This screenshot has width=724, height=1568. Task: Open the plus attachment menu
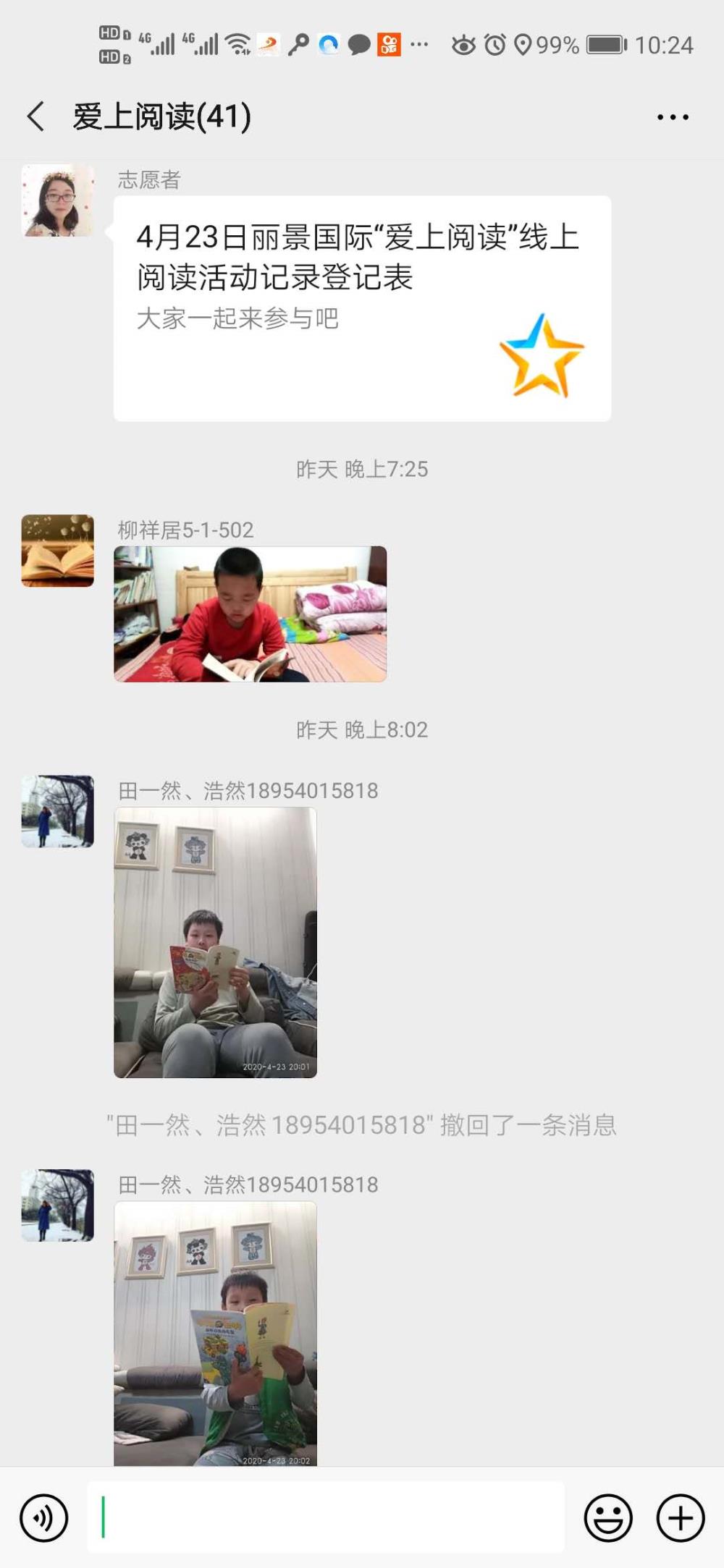coord(681,1517)
